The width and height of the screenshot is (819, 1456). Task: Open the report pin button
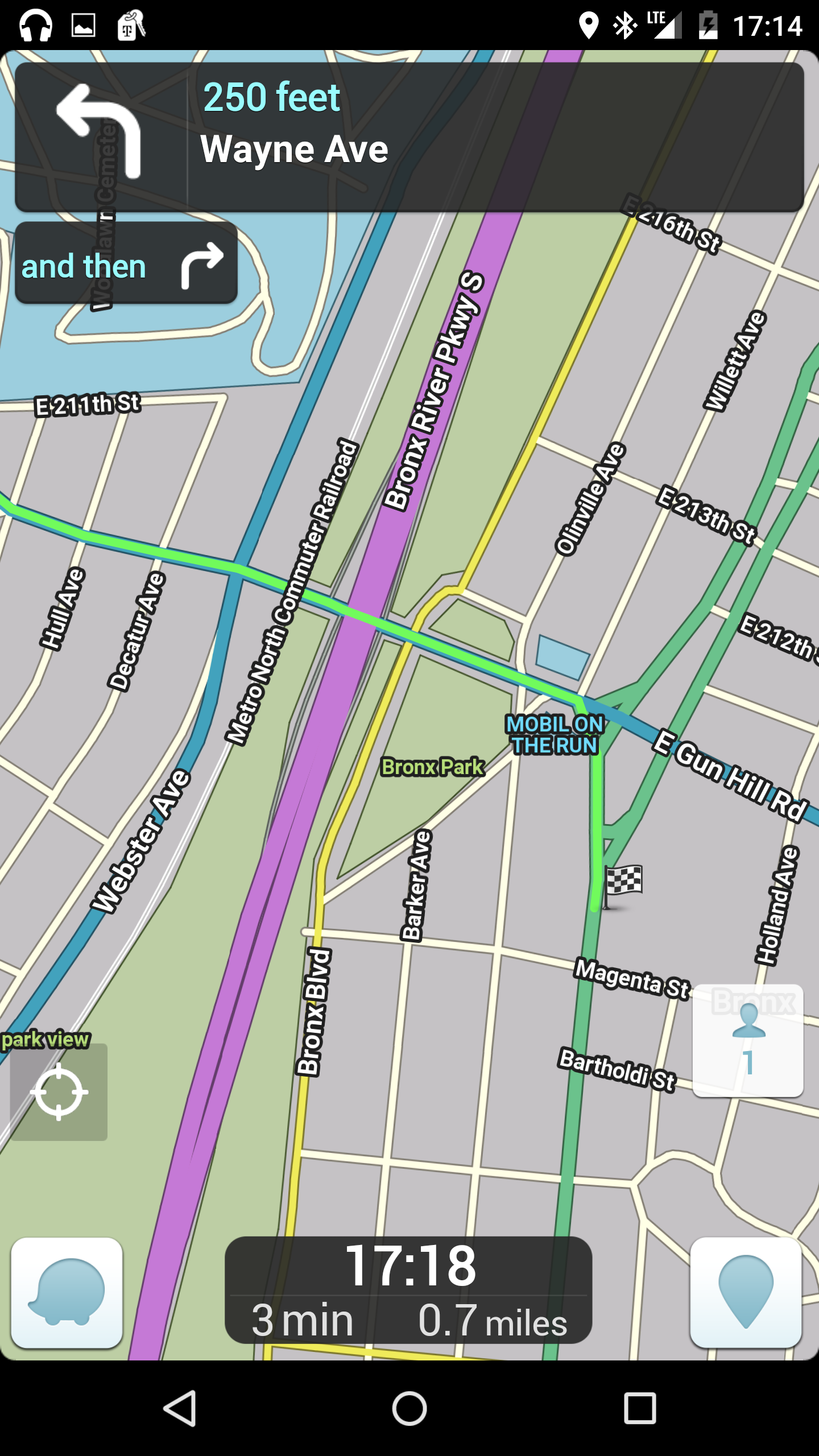746,1292
